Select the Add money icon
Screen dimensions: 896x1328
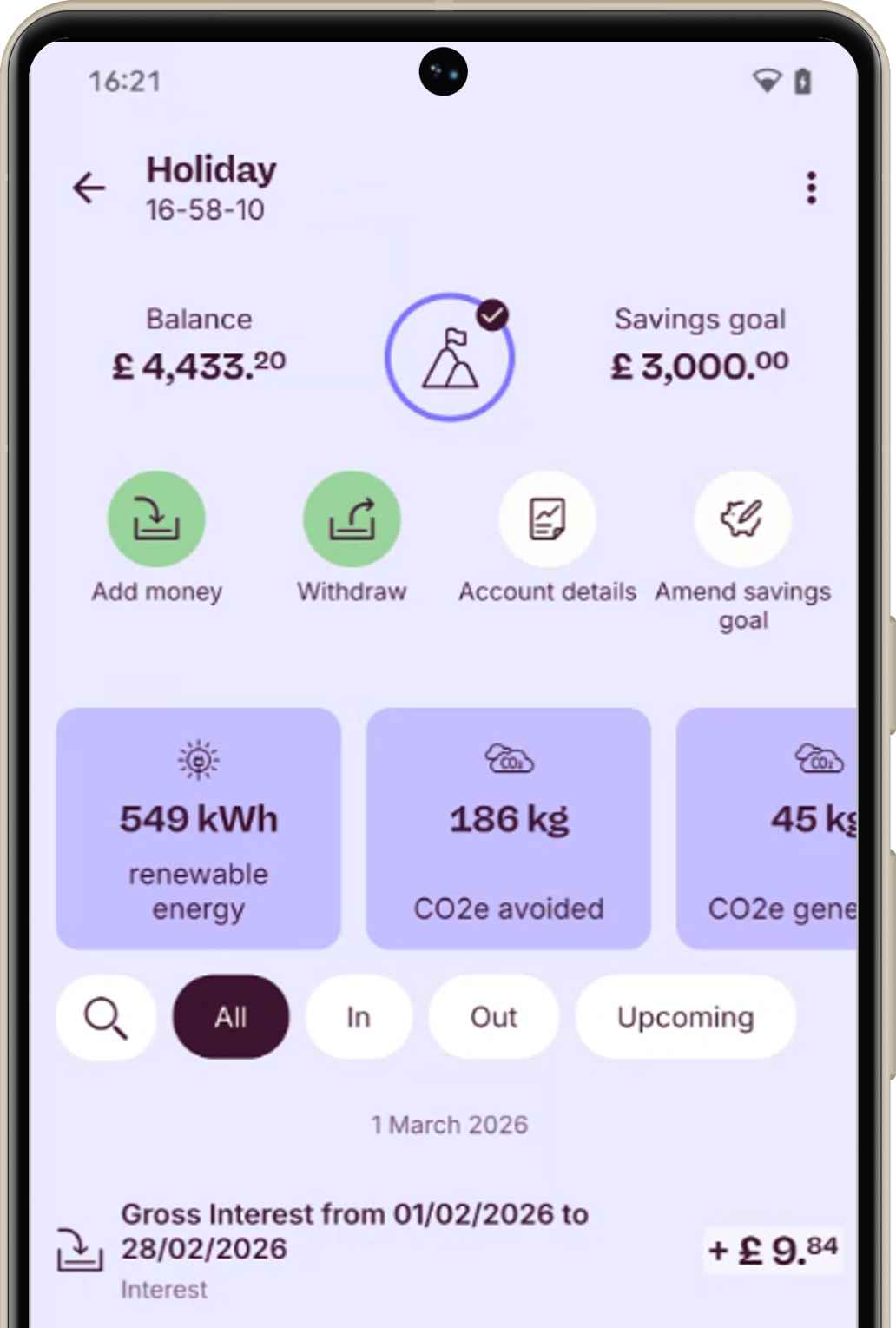click(156, 518)
